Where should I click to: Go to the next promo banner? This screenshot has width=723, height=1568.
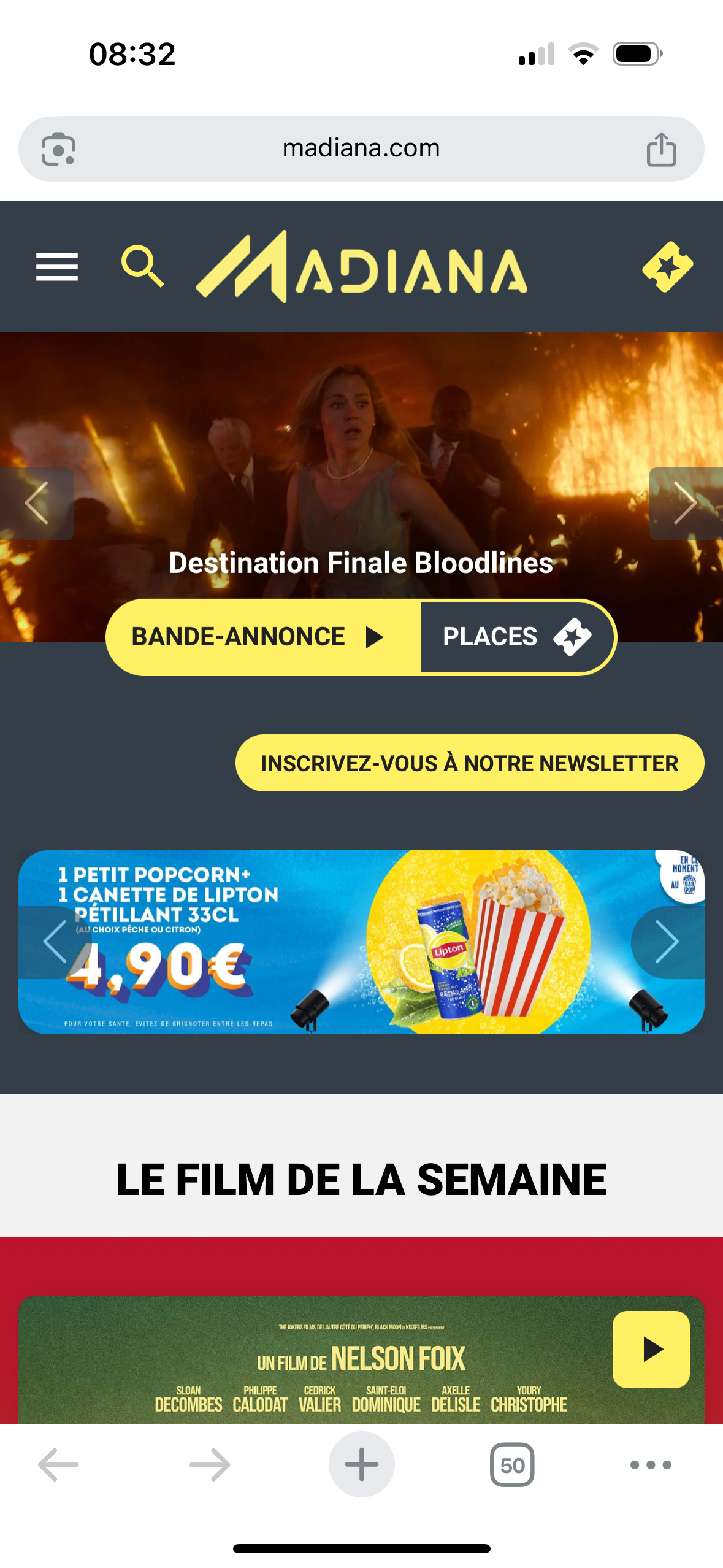point(668,942)
